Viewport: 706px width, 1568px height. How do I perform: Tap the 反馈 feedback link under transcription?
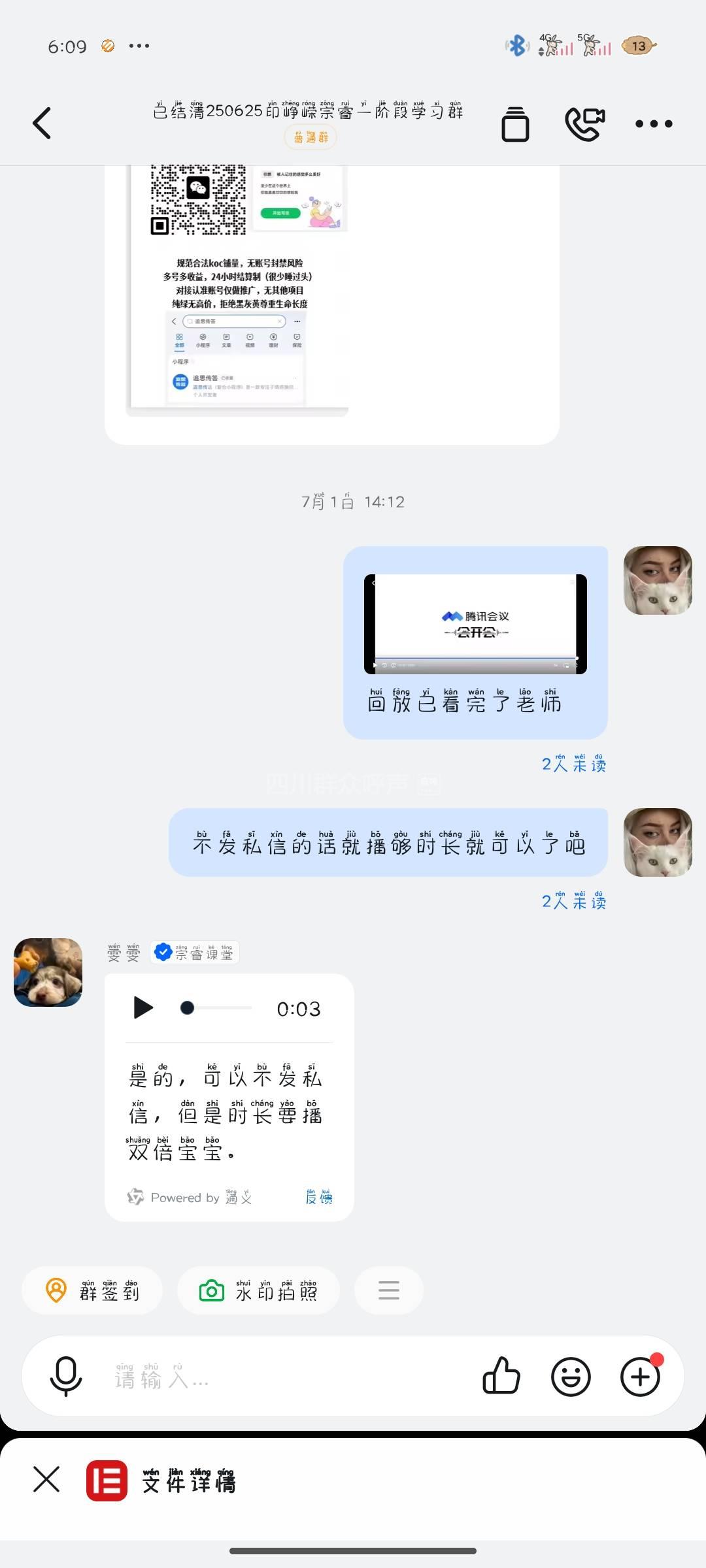319,1197
